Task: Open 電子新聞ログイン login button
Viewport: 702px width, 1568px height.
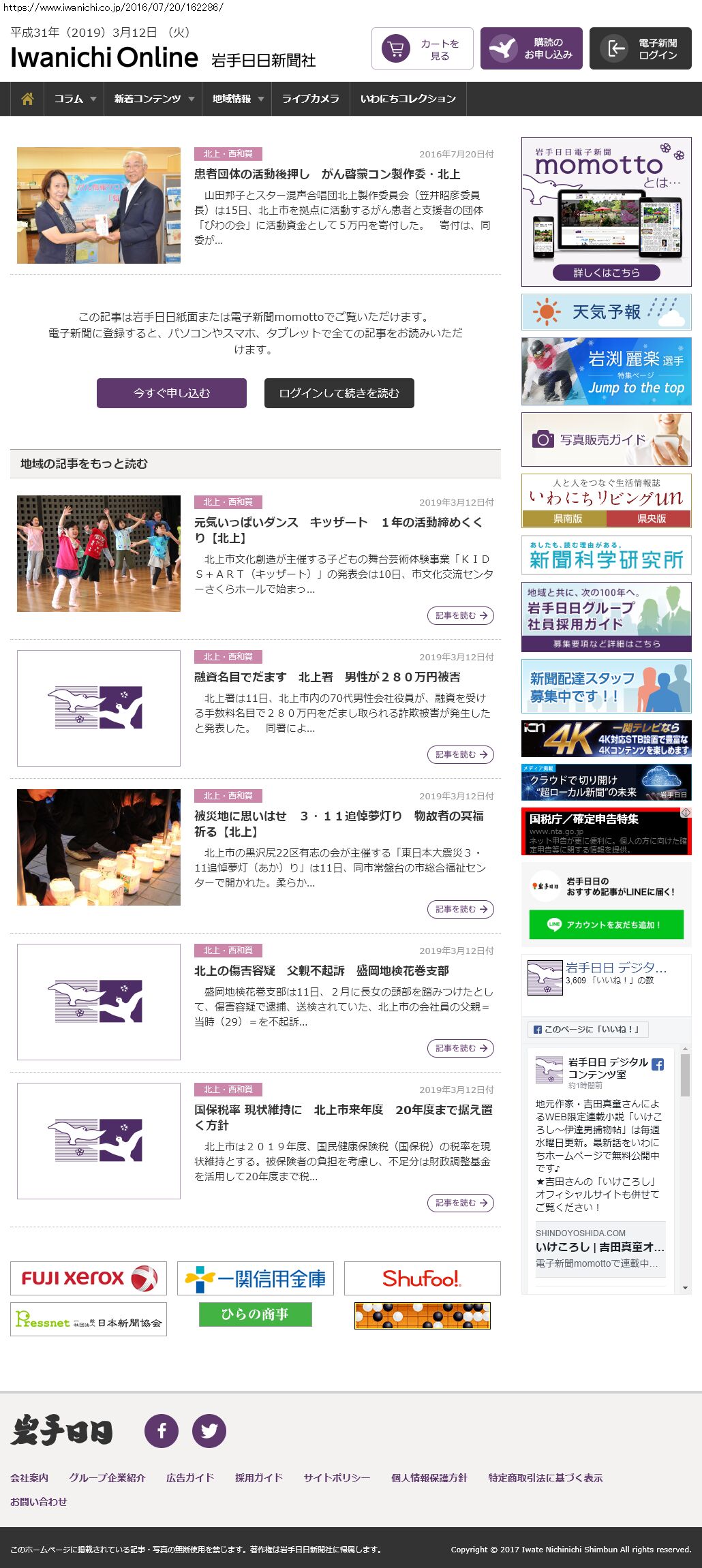Action: pos(640,48)
